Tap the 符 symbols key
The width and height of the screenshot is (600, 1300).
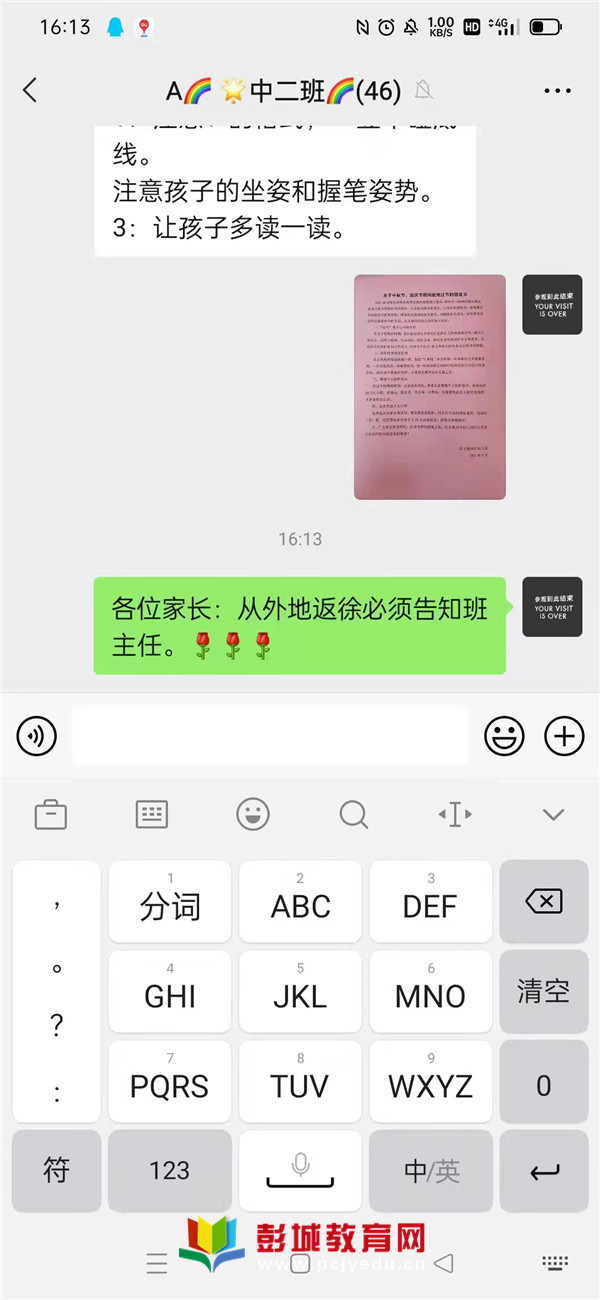pyautogui.click(x=56, y=1170)
